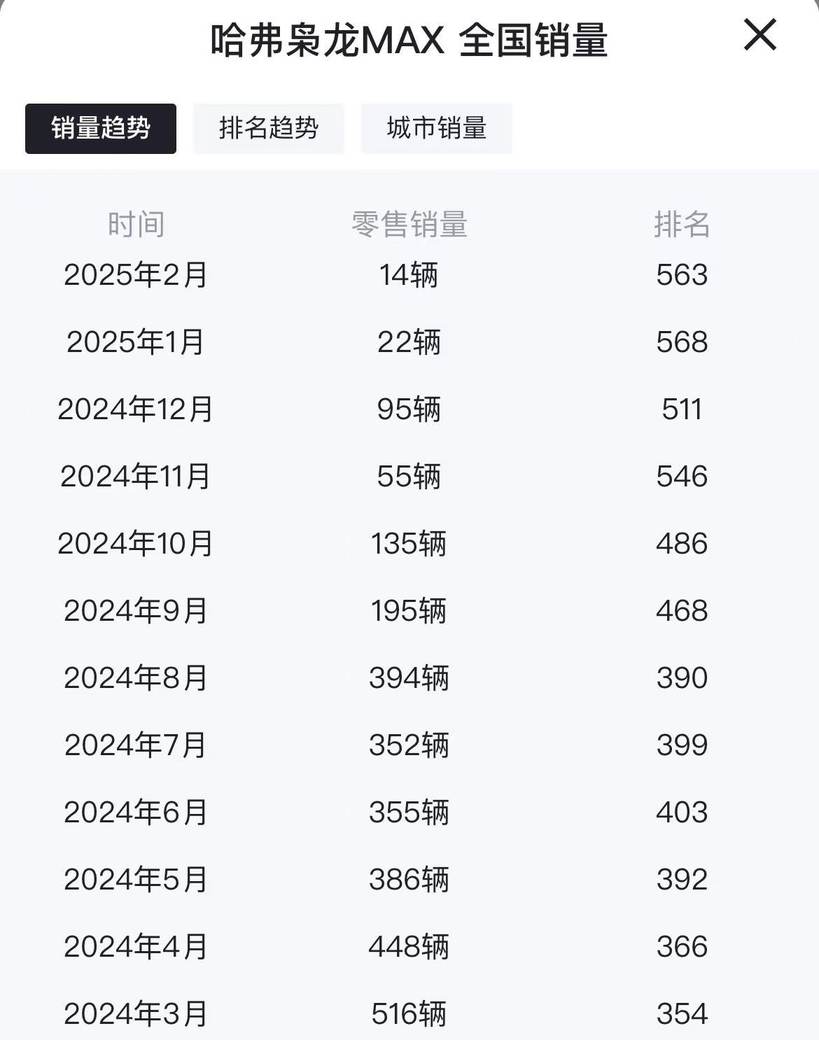Select the 销量趋势 tab
This screenshot has height=1040, width=819.
(x=100, y=129)
